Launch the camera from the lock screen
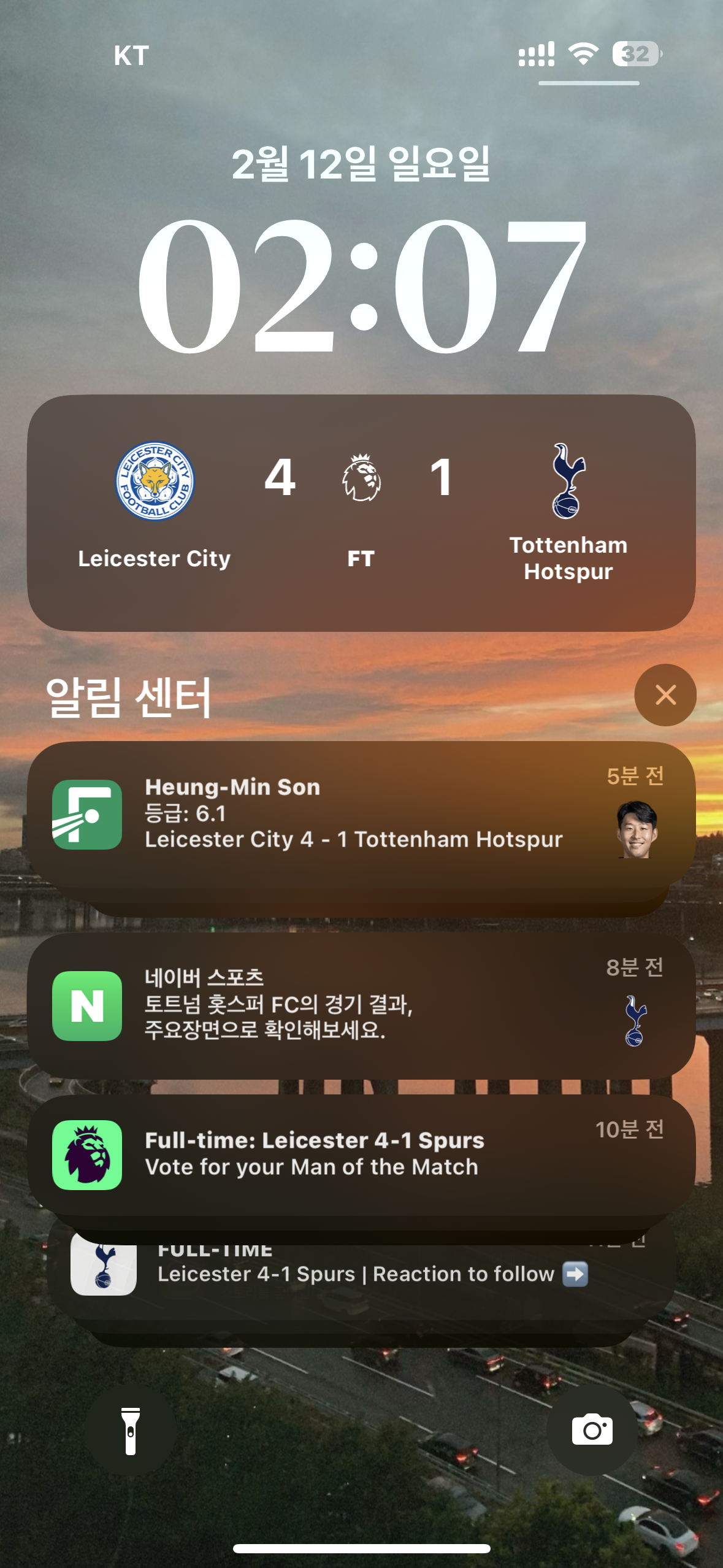The height and width of the screenshot is (1568, 723). click(x=592, y=1431)
